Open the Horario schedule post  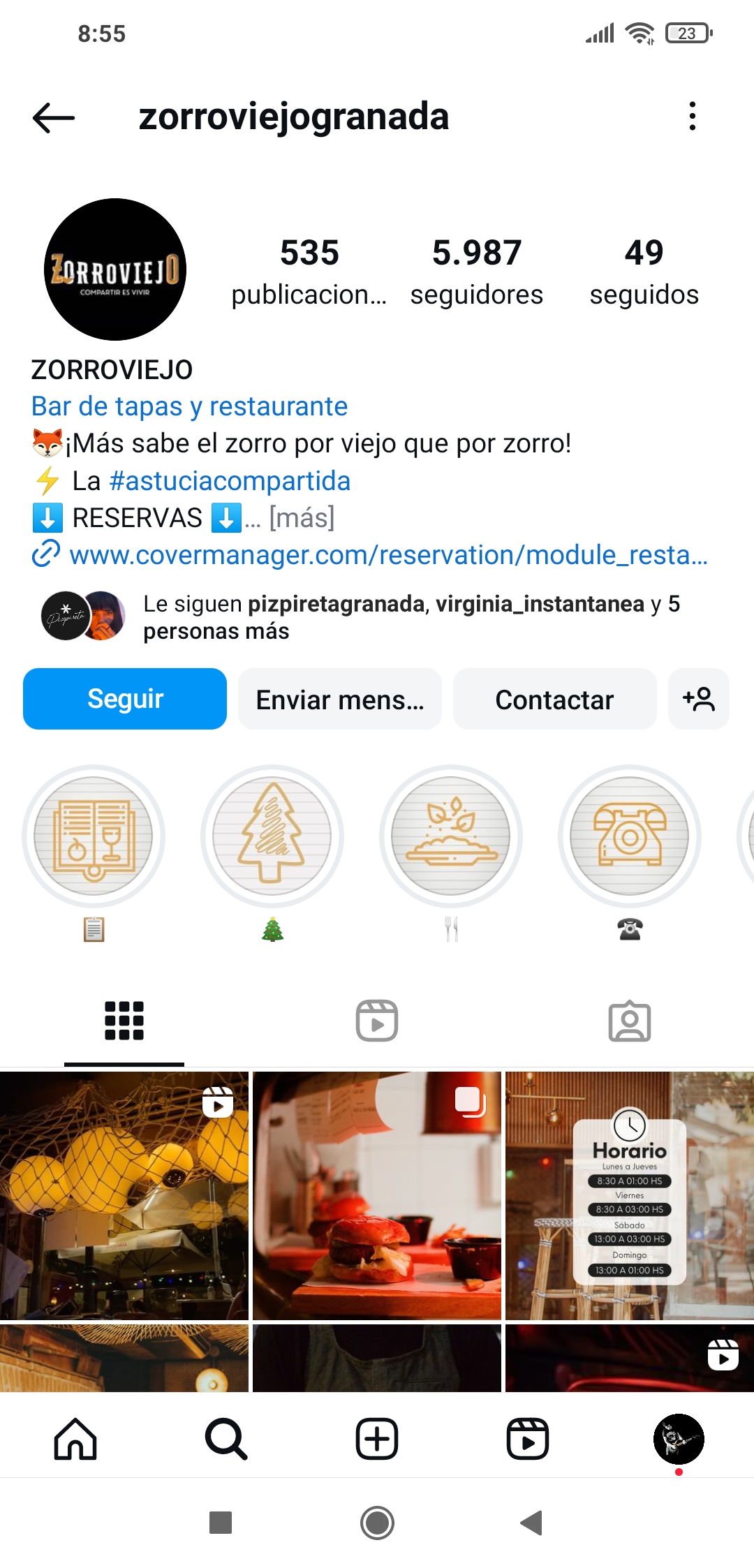point(629,1195)
